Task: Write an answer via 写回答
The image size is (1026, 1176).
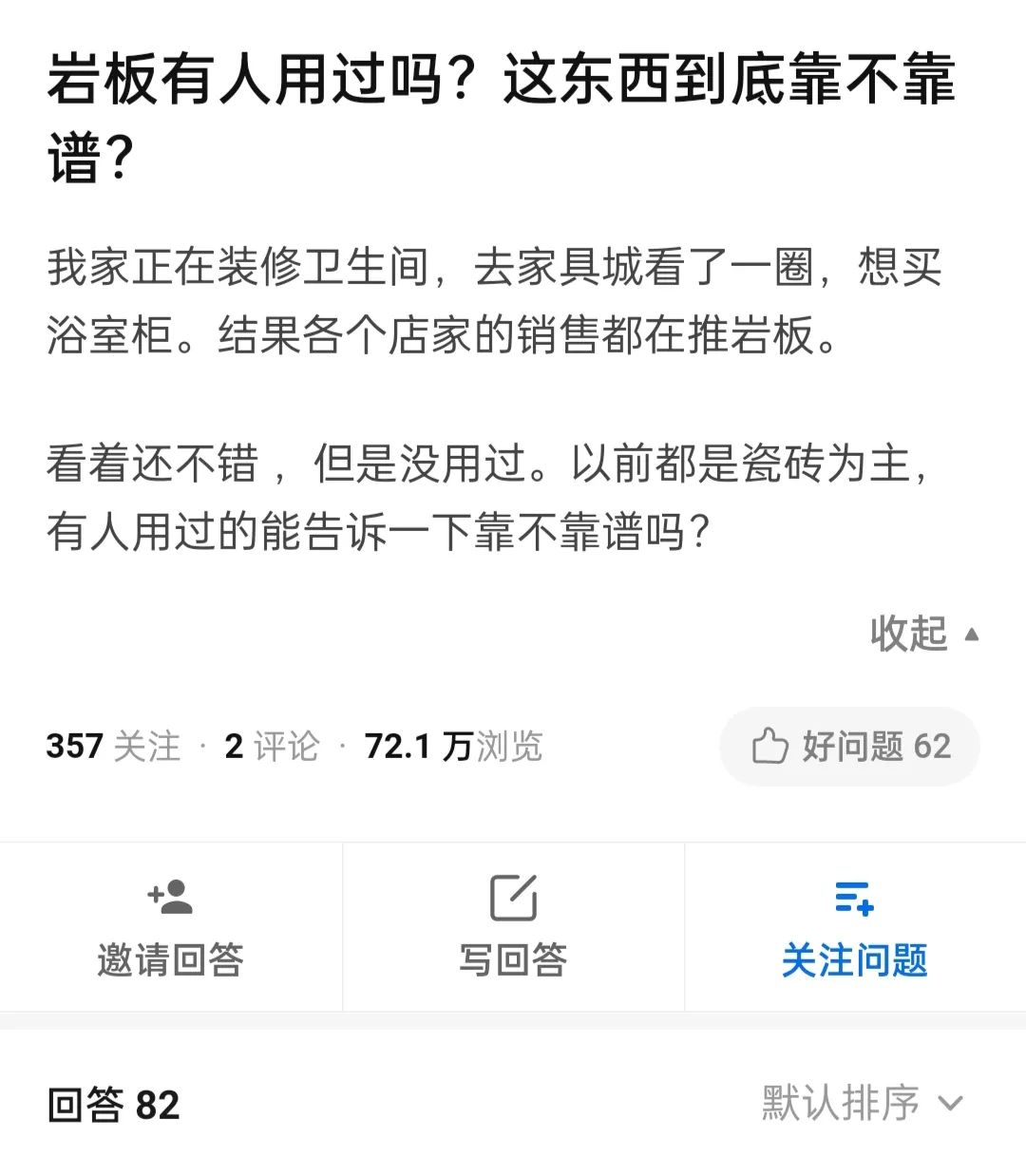Action: pos(513,927)
